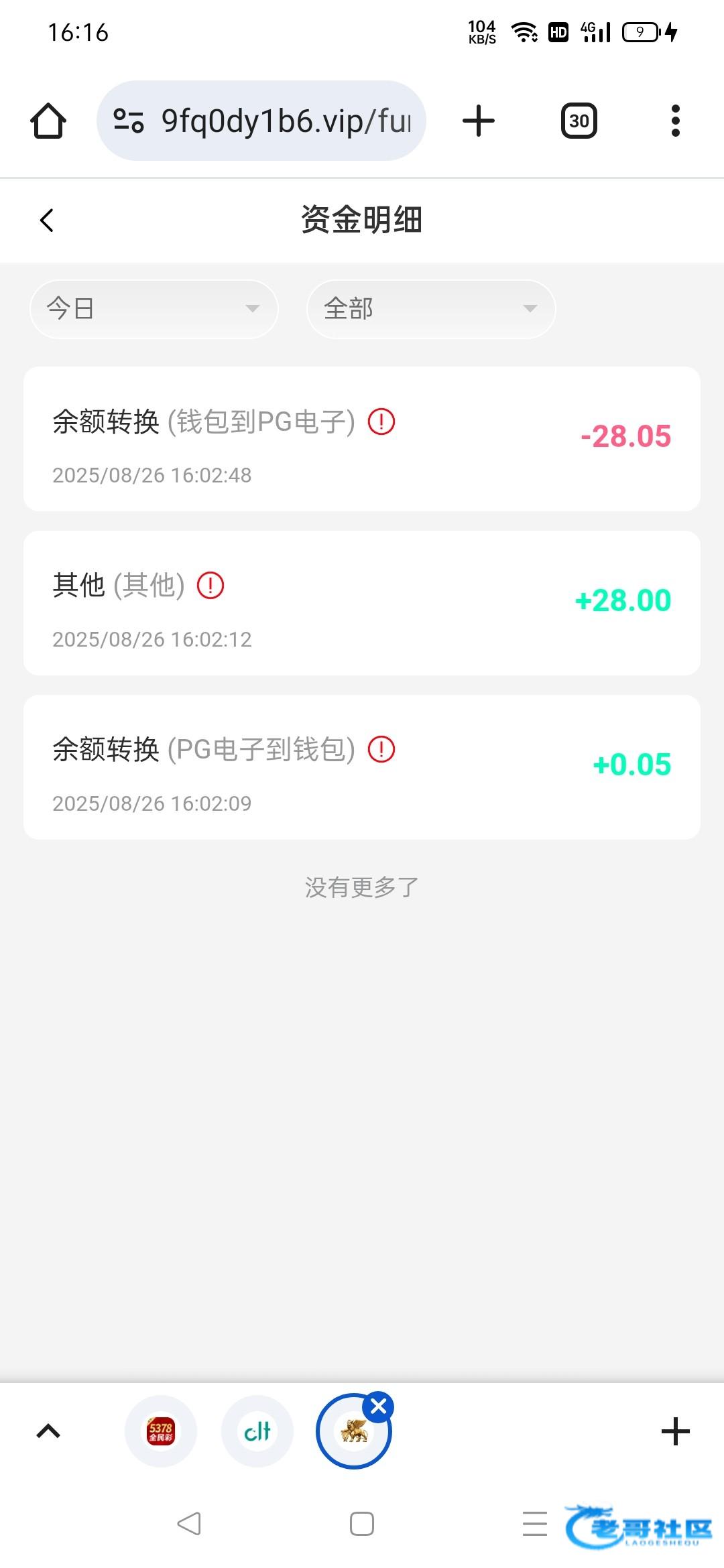
Task: Tap the info icon beside 钱包到PG电子
Action: (x=381, y=421)
